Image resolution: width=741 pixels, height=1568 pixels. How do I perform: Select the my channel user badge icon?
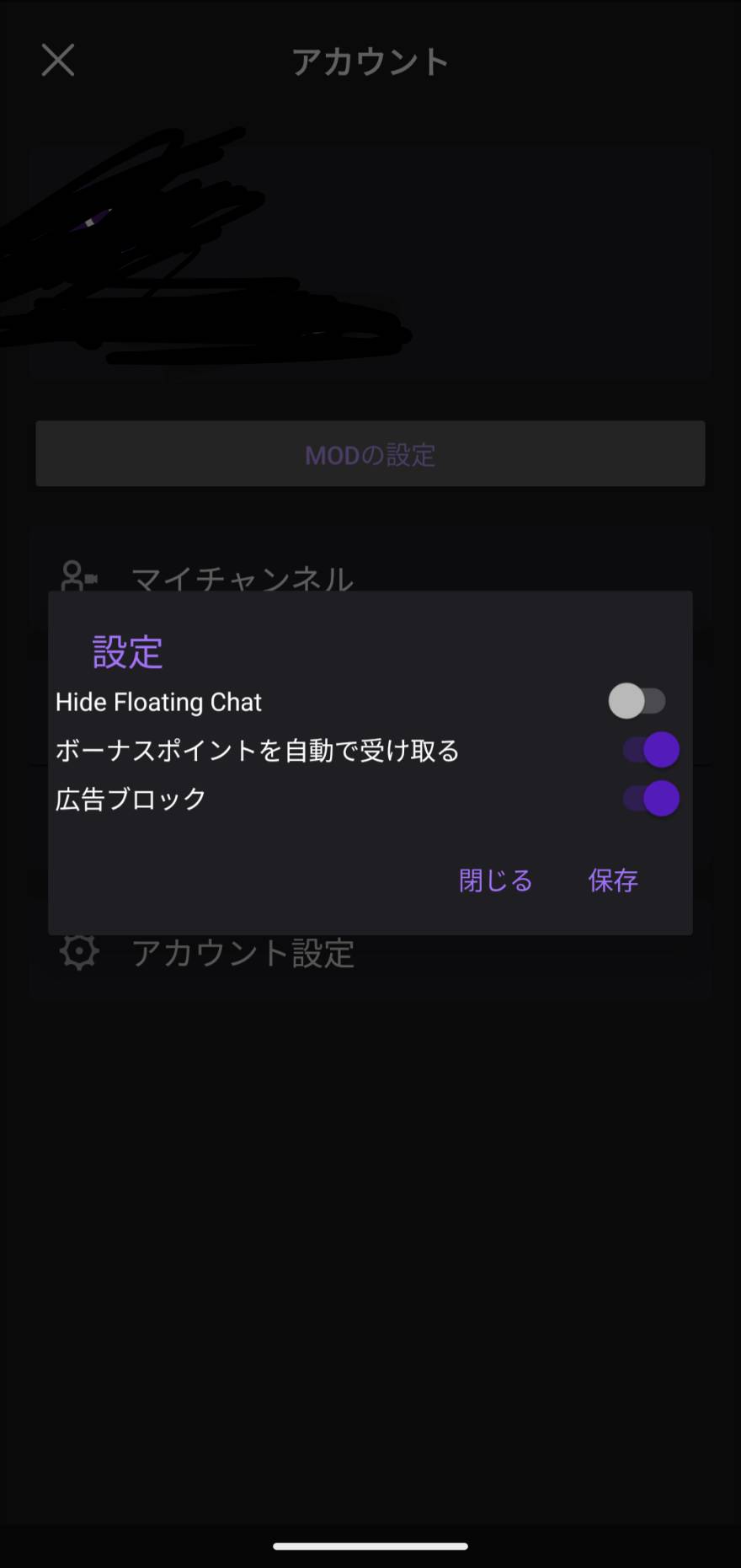[79, 575]
